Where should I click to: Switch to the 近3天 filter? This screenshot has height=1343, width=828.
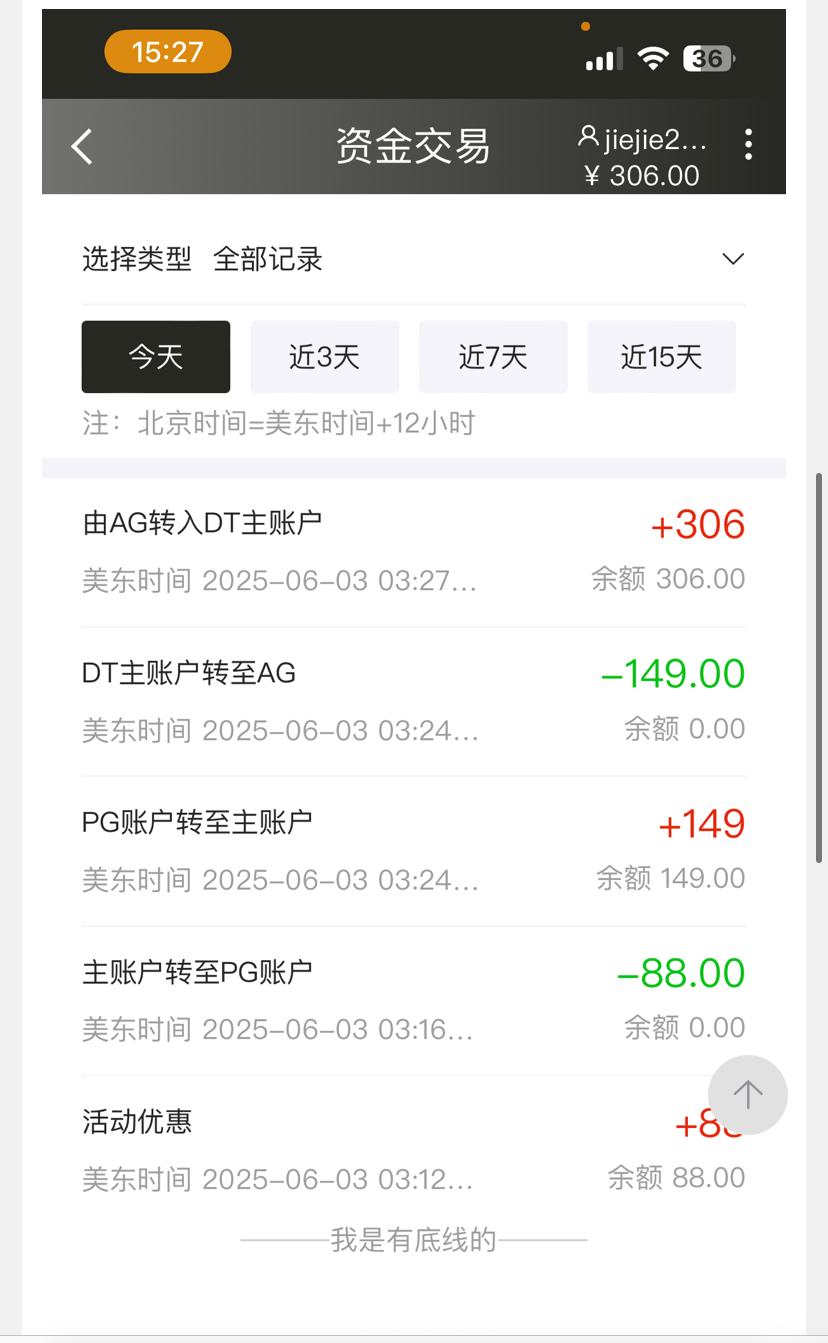point(324,357)
